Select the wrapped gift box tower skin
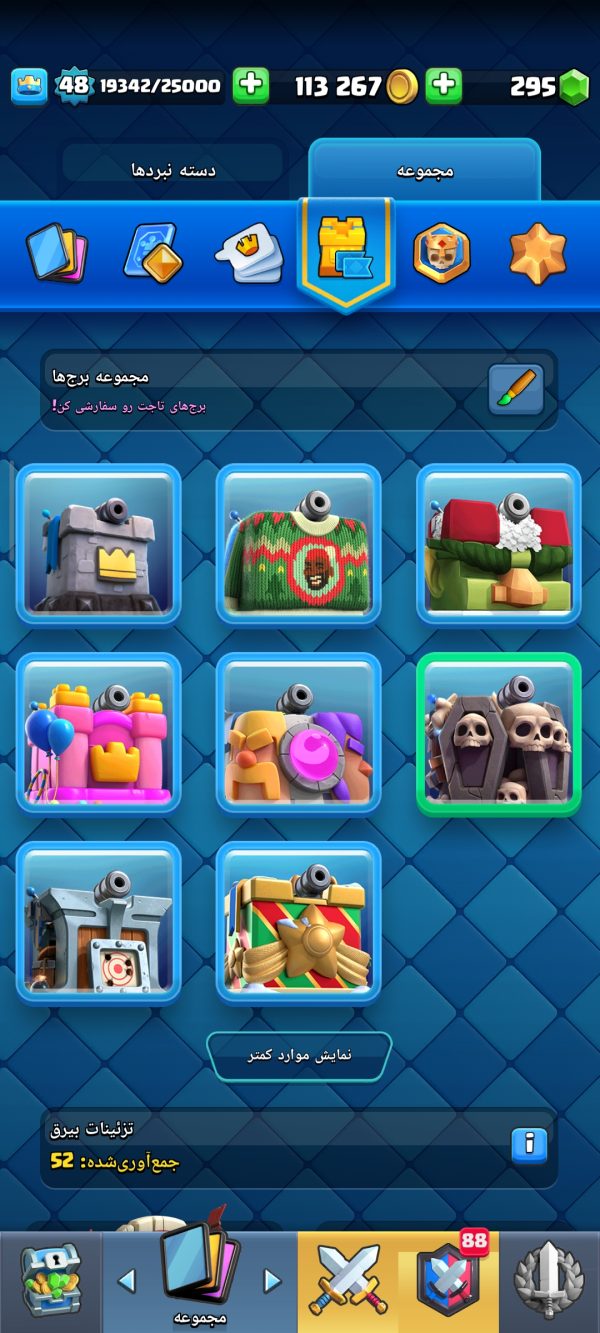This screenshot has width=600, height=1333. click(299, 921)
